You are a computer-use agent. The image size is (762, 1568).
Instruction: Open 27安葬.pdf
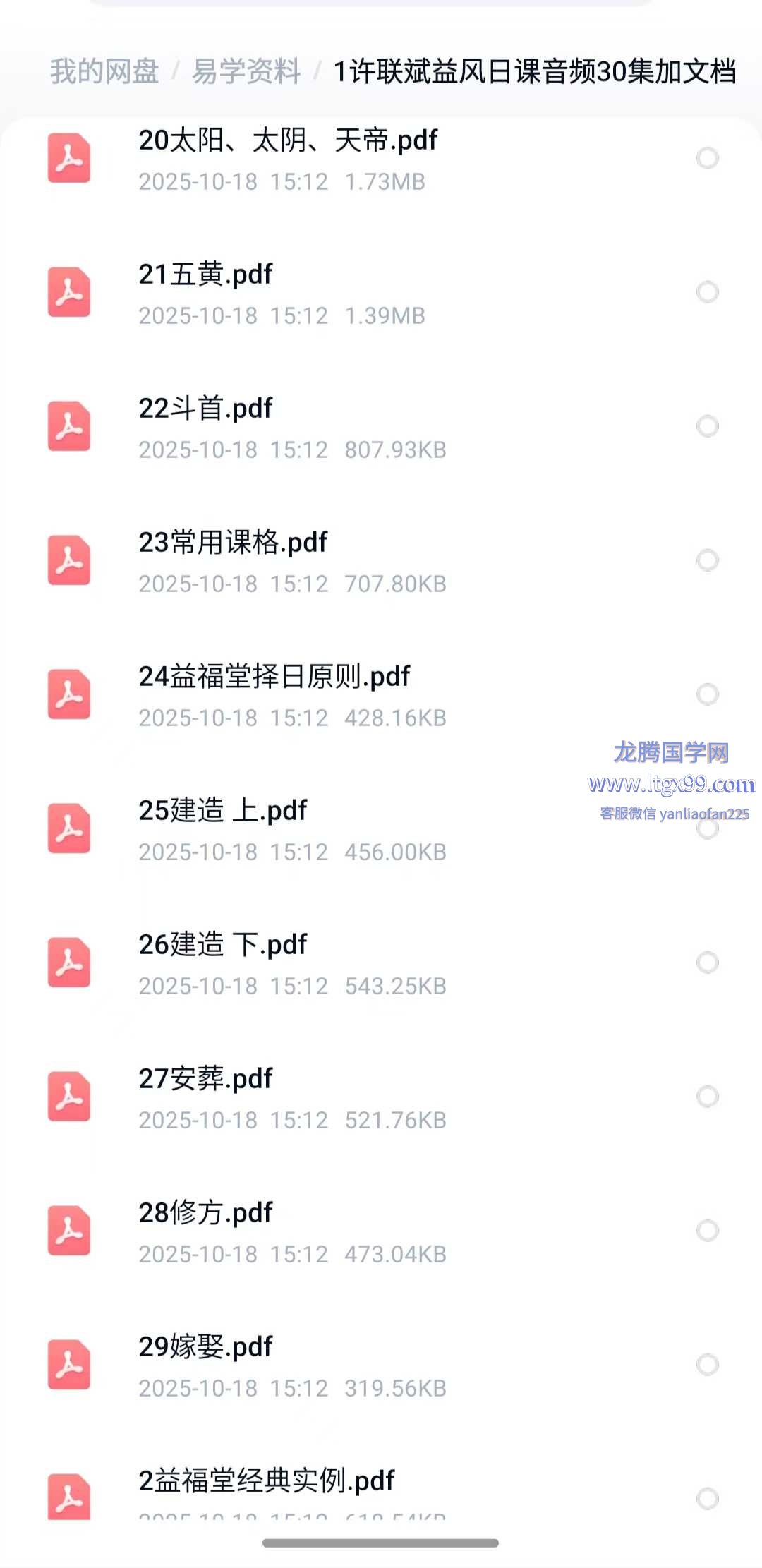(x=205, y=1079)
